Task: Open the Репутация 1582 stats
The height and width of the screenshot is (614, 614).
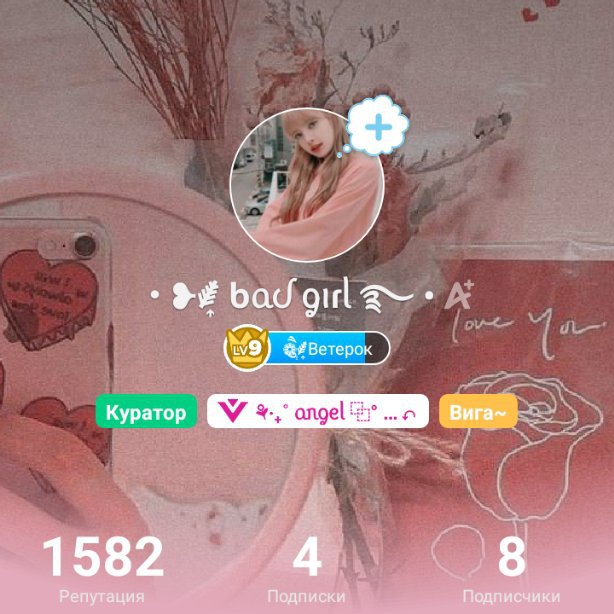Action: [x=101, y=570]
